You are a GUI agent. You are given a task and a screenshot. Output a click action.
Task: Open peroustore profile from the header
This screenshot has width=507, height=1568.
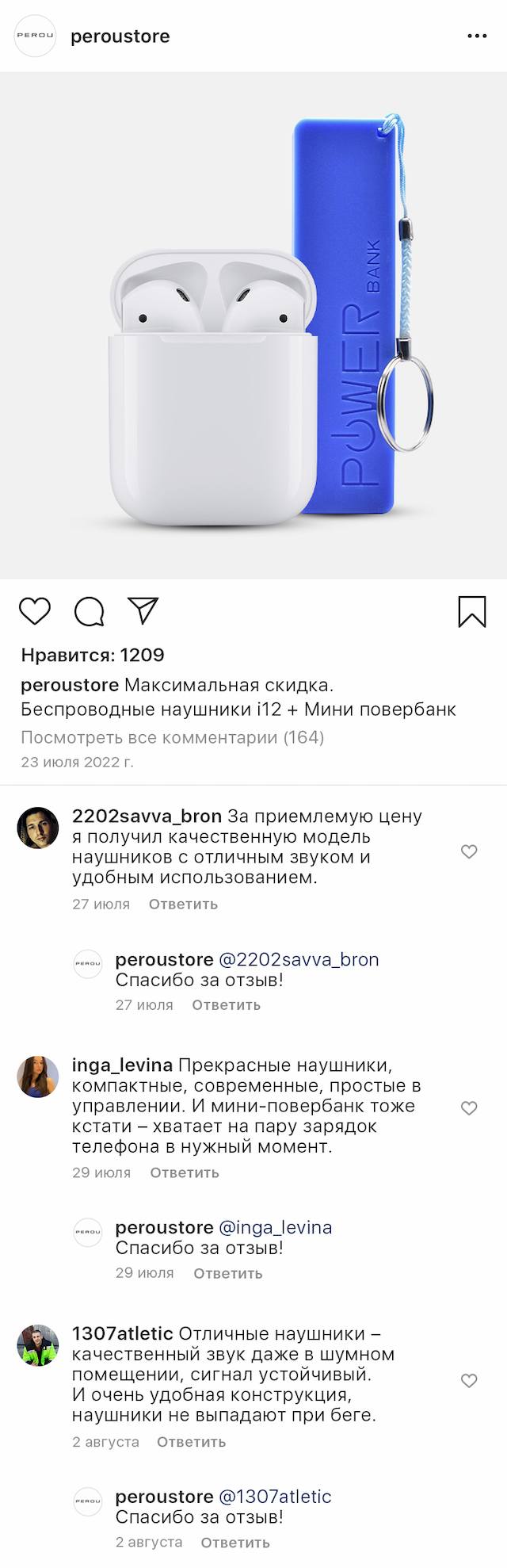coord(120,36)
